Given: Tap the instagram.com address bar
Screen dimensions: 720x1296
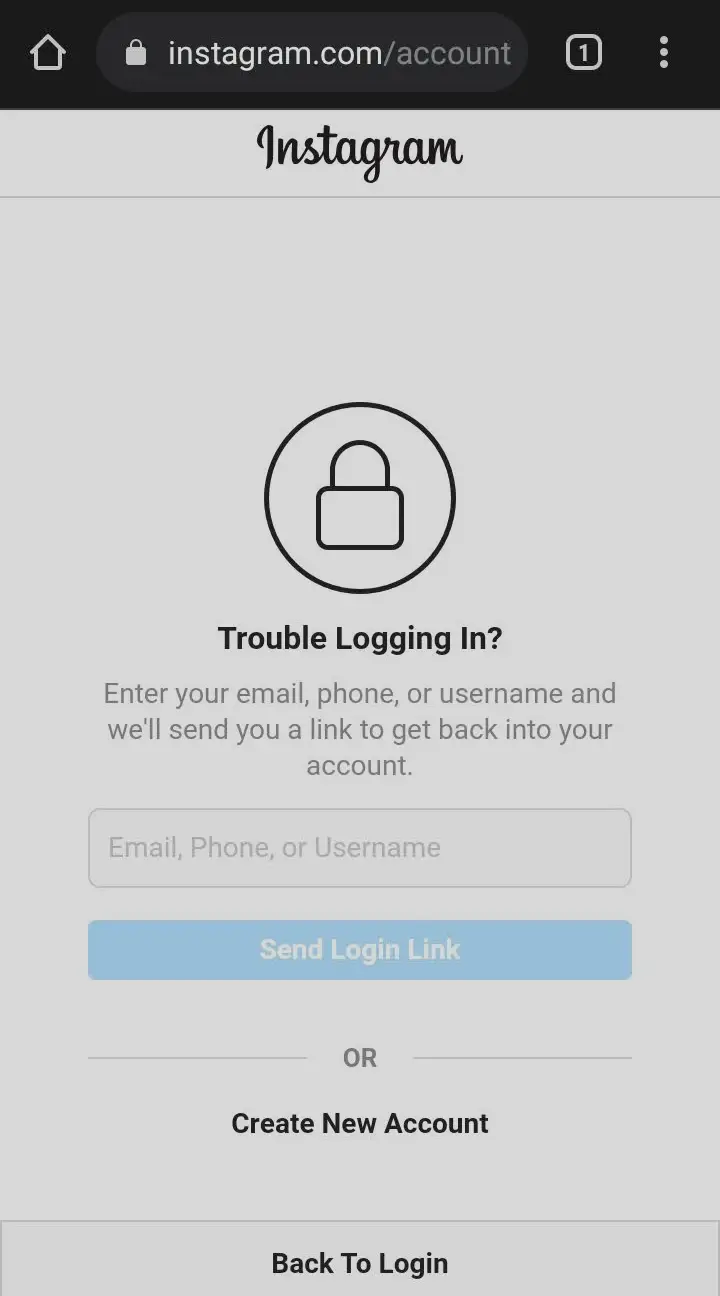Looking at the screenshot, I should [x=320, y=53].
